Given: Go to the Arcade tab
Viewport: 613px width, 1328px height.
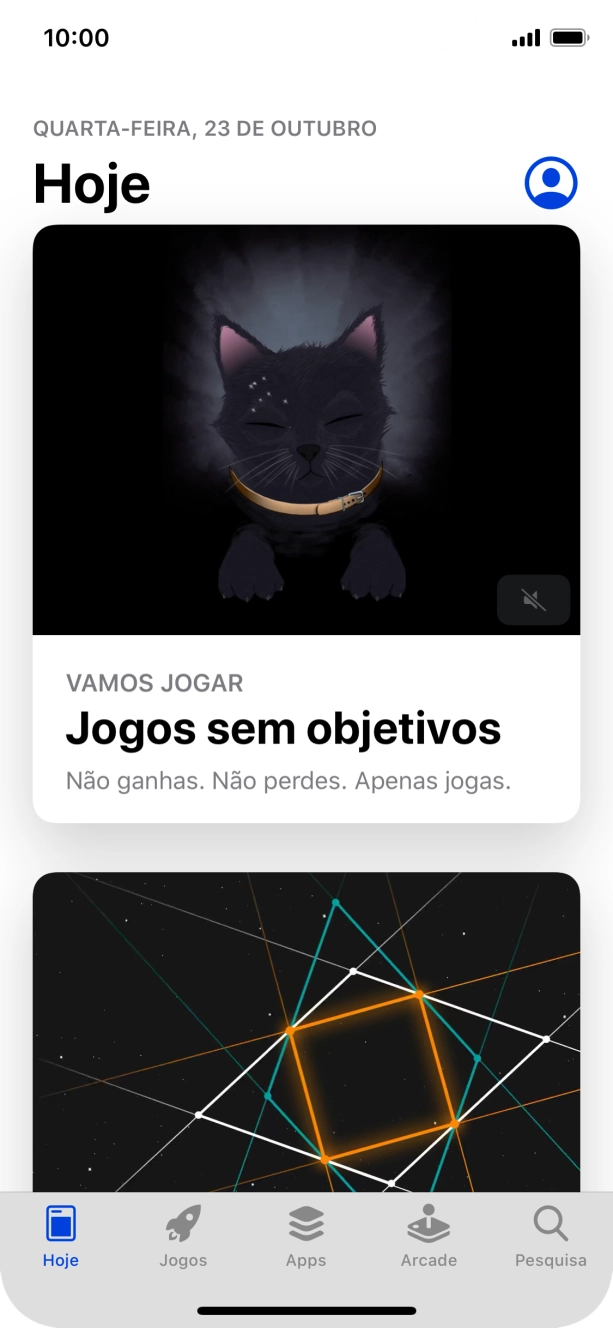Looking at the screenshot, I should click(429, 1236).
